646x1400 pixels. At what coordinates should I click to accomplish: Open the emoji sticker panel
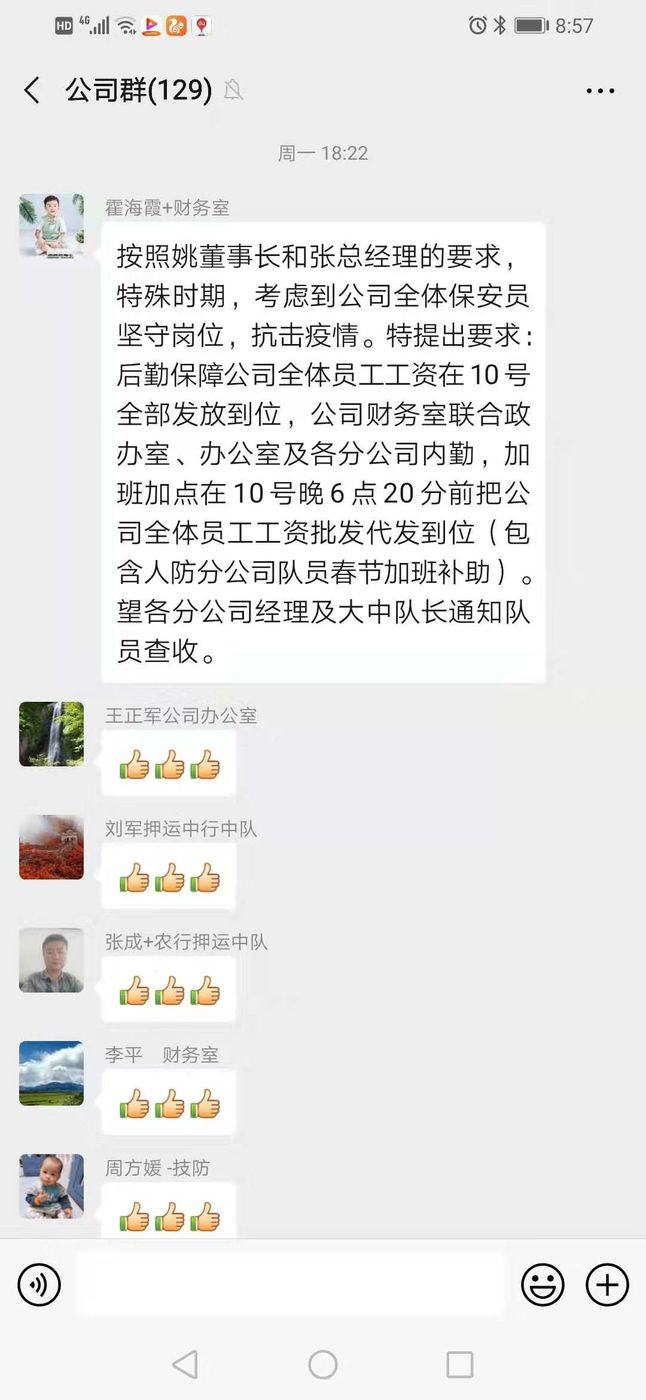(x=543, y=1284)
